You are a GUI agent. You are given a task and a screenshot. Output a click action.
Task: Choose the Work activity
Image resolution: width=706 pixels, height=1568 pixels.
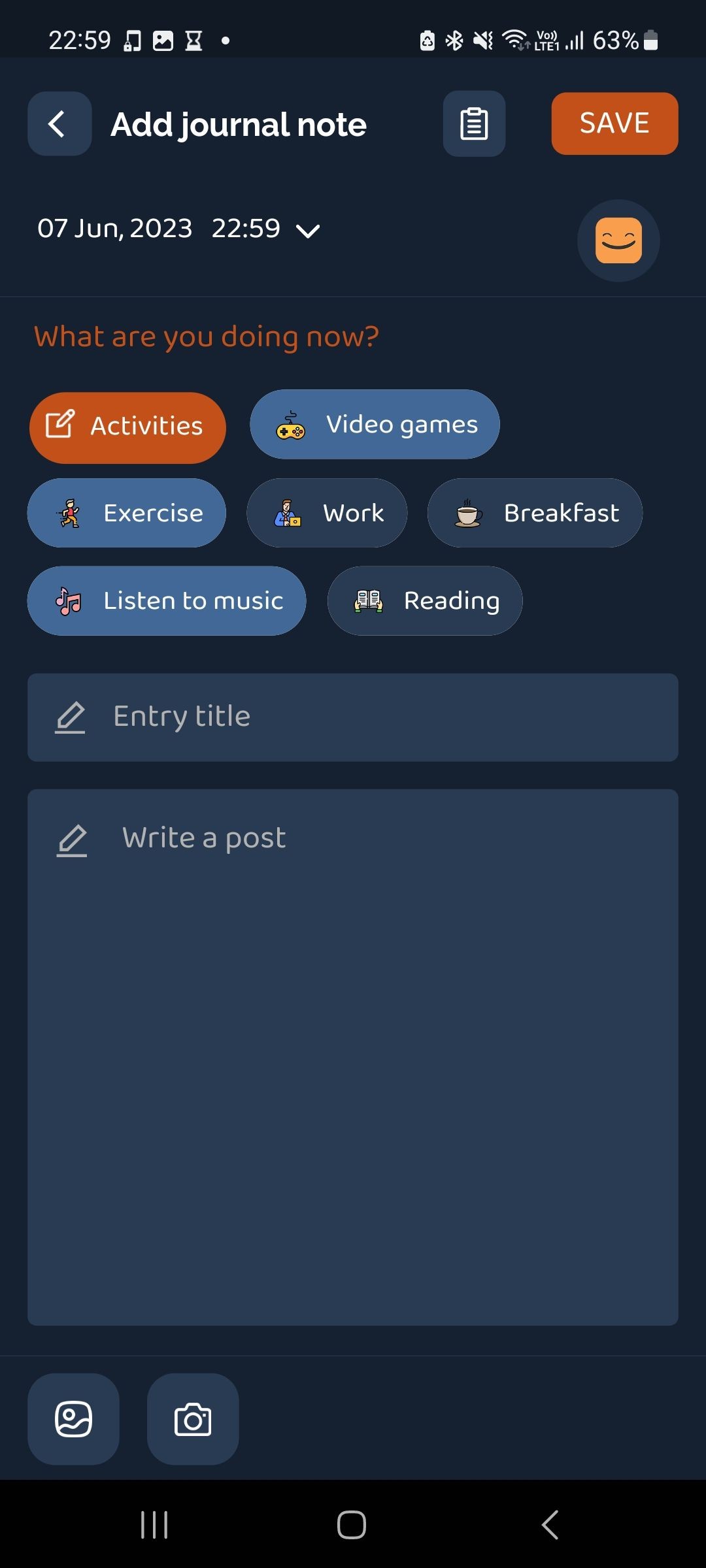[327, 513]
